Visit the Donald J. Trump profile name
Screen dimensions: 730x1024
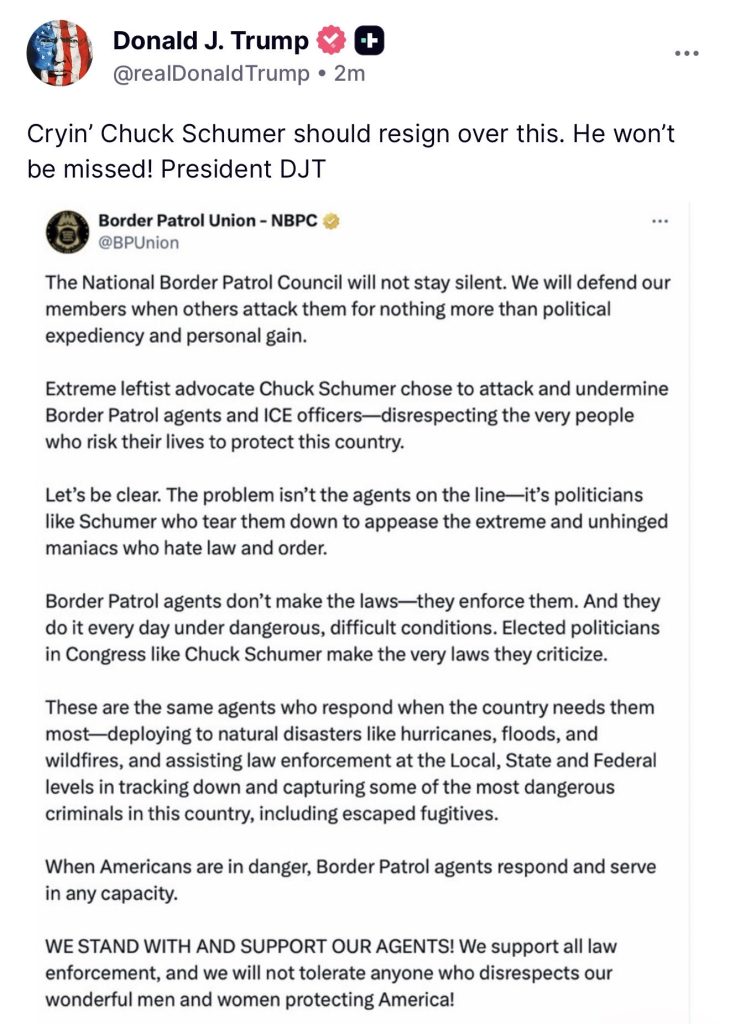click(x=210, y=41)
